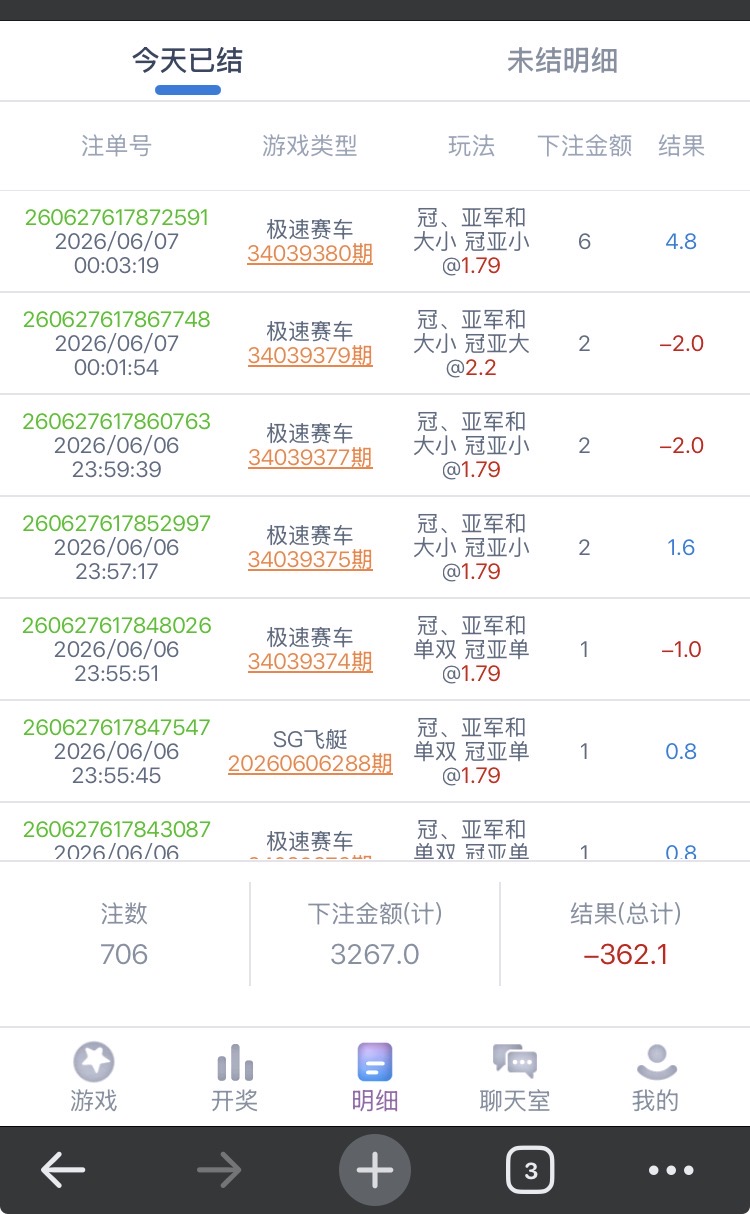The height and width of the screenshot is (1214, 750).
Task: Open the 34039379期 draw link
Action: [310, 356]
